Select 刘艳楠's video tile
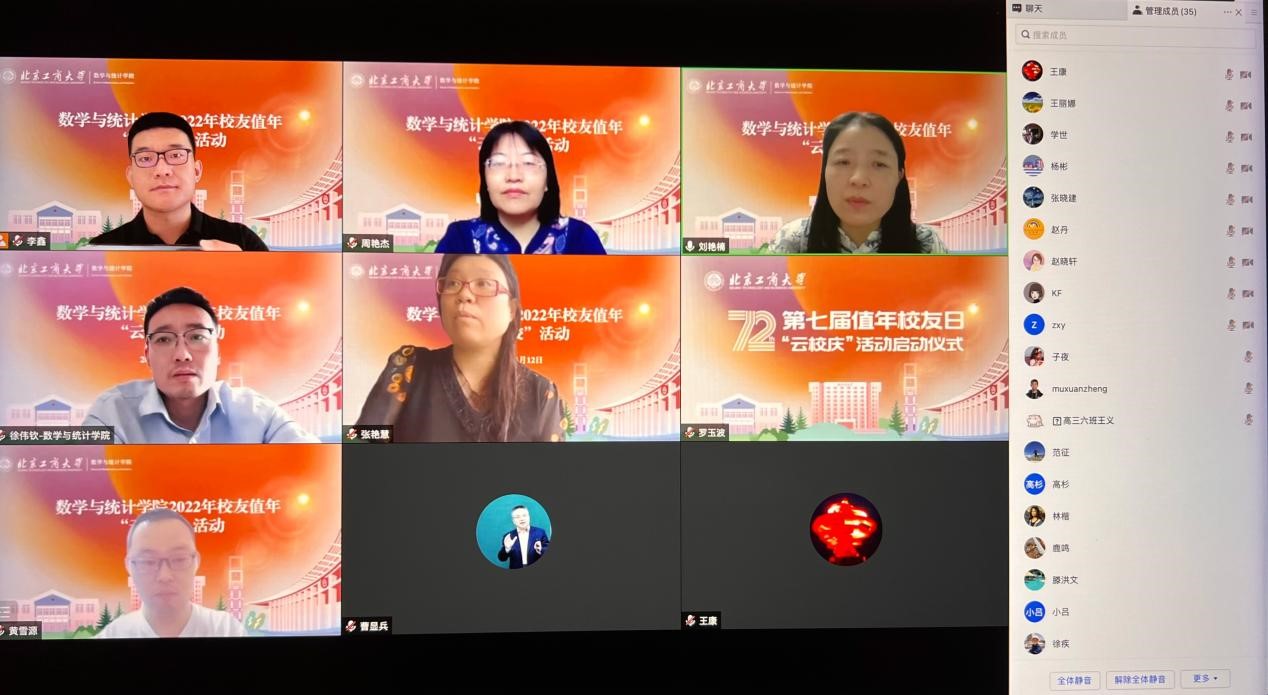The height and width of the screenshot is (695, 1268). click(843, 160)
